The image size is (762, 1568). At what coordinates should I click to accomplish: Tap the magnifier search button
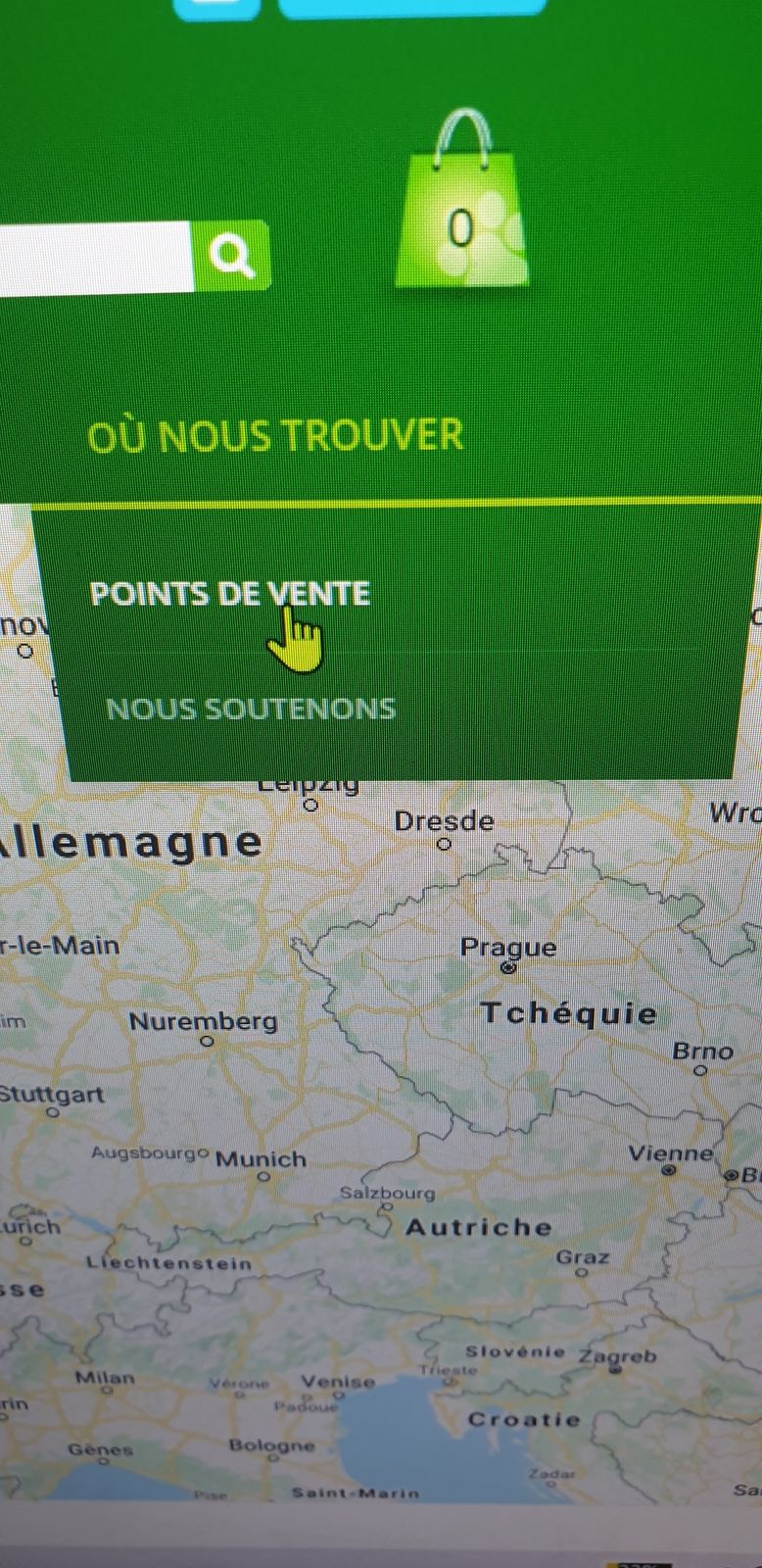[231, 256]
